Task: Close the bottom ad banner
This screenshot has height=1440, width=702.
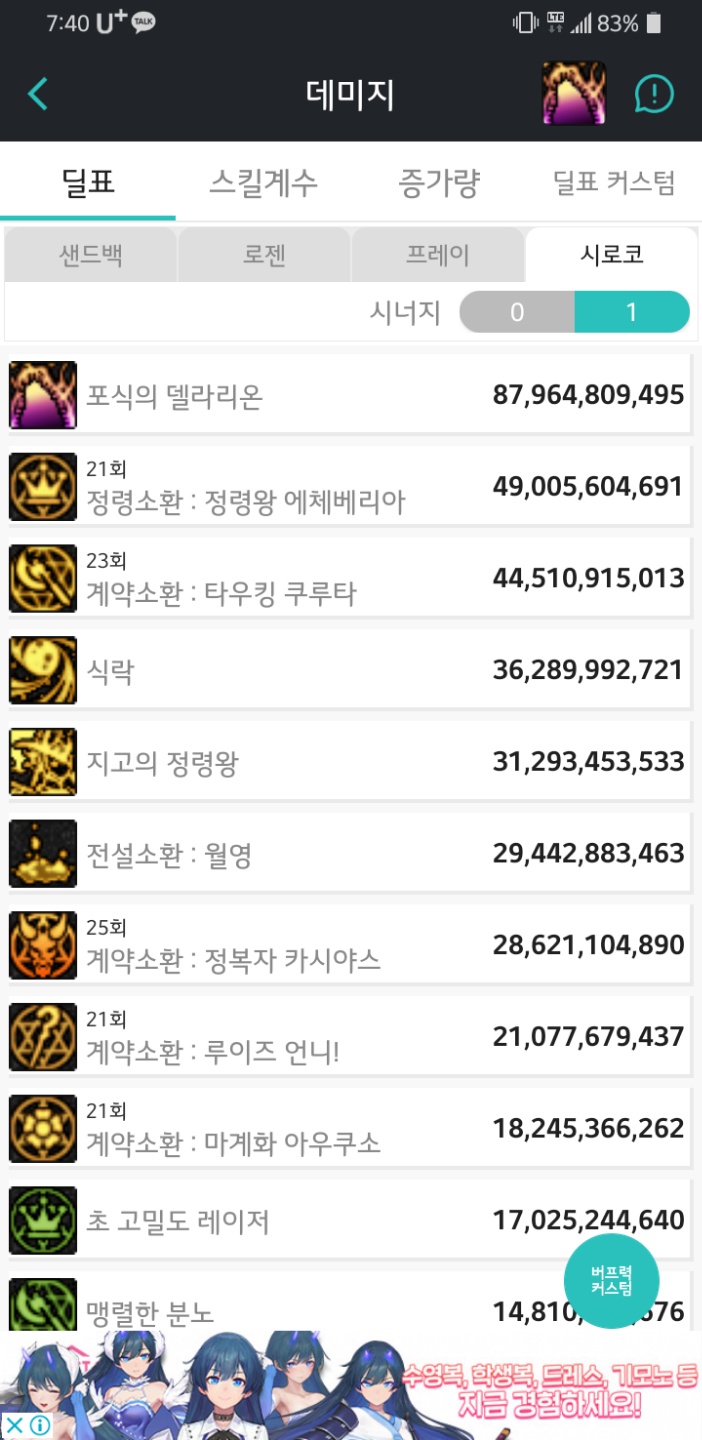Action: 14,1425
